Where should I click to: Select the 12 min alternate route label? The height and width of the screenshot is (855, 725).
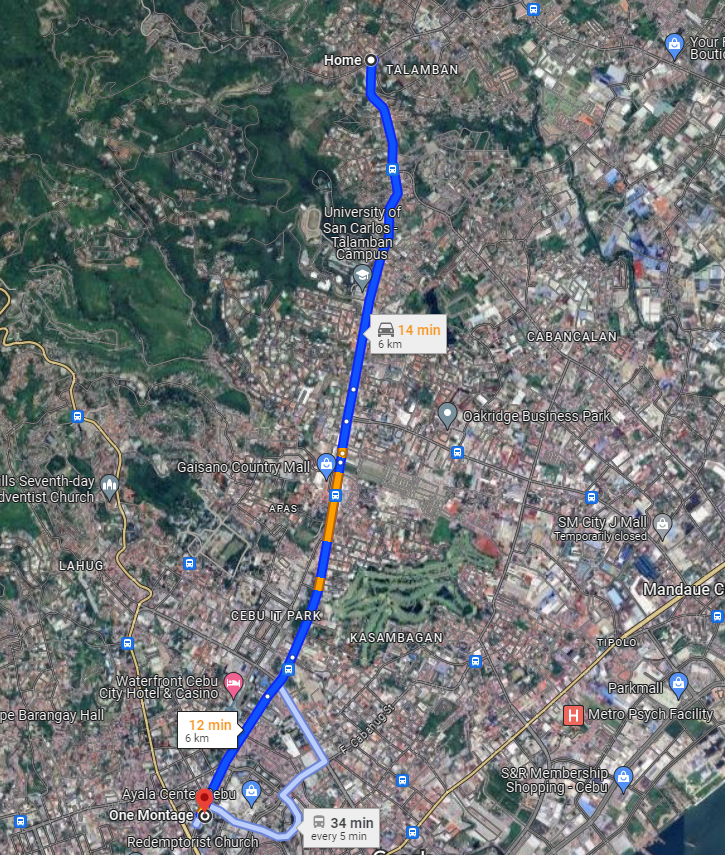point(208,730)
